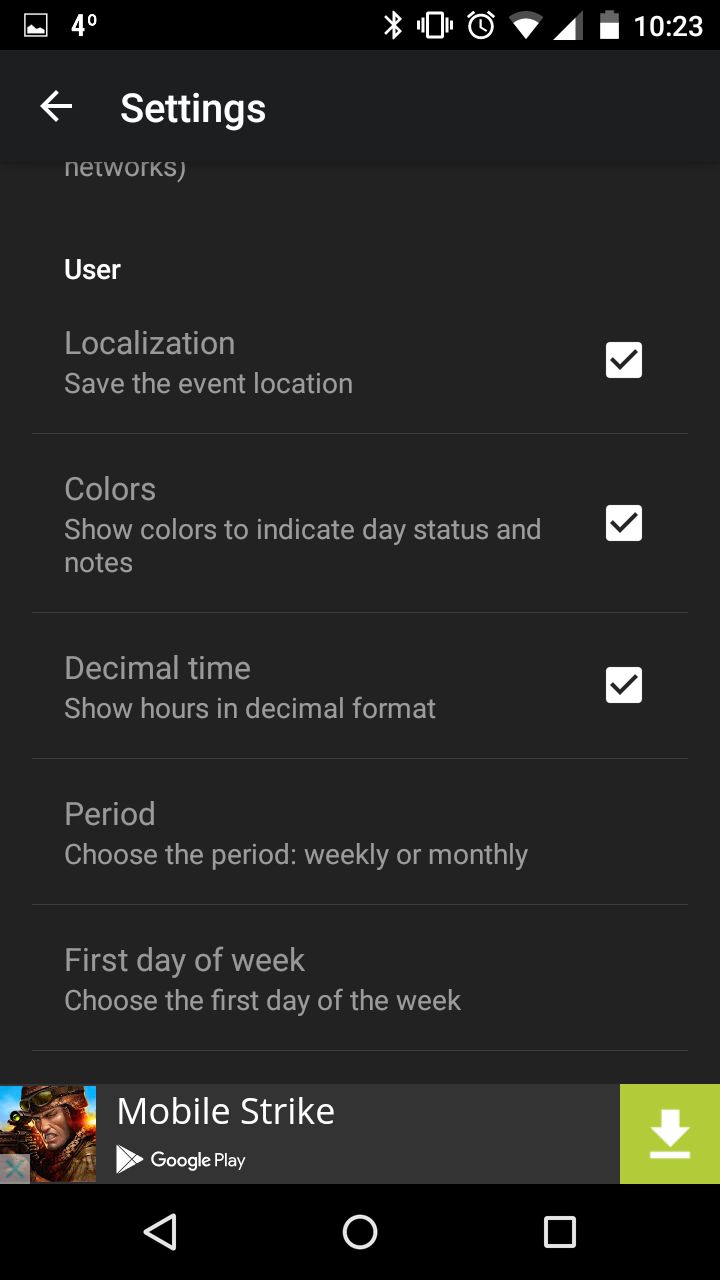Turn off Decimal time checkbox

[624, 685]
